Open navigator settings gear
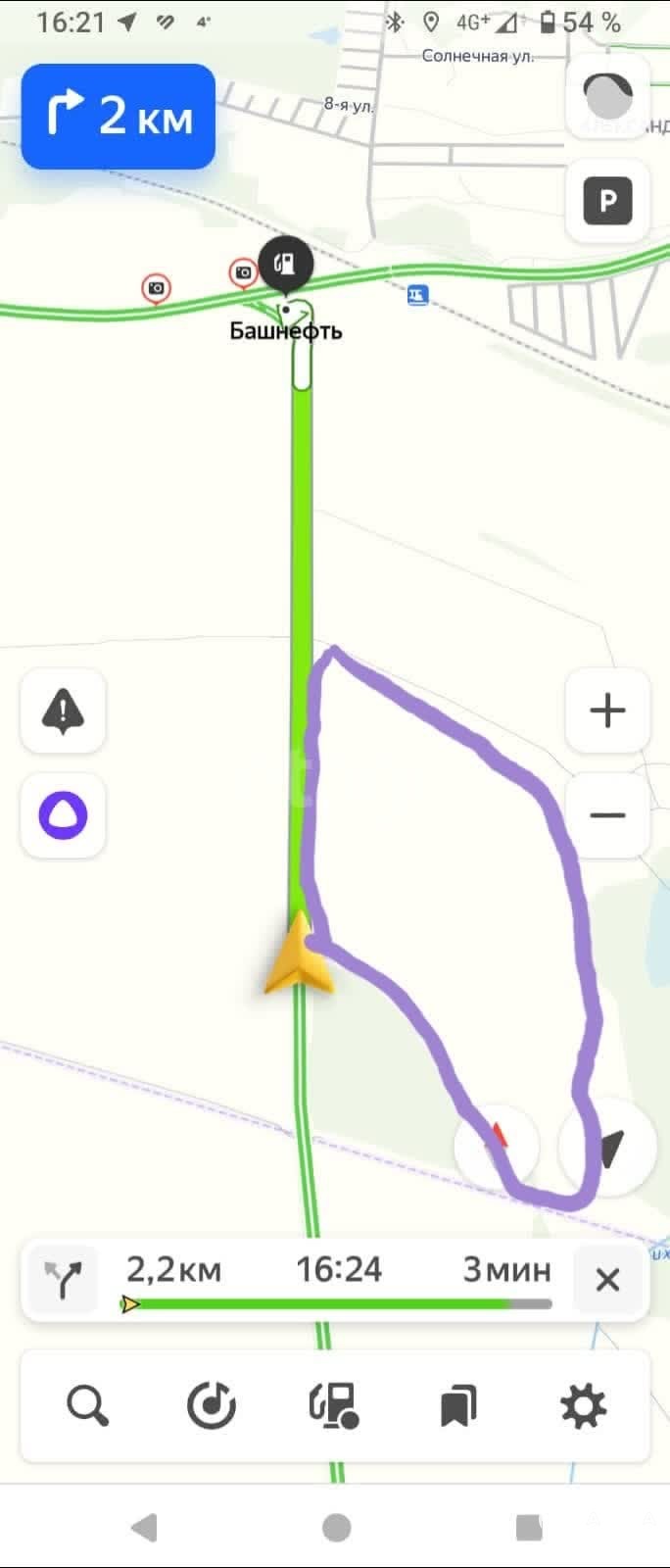The width and height of the screenshot is (670, 1568). click(583, 1406)
